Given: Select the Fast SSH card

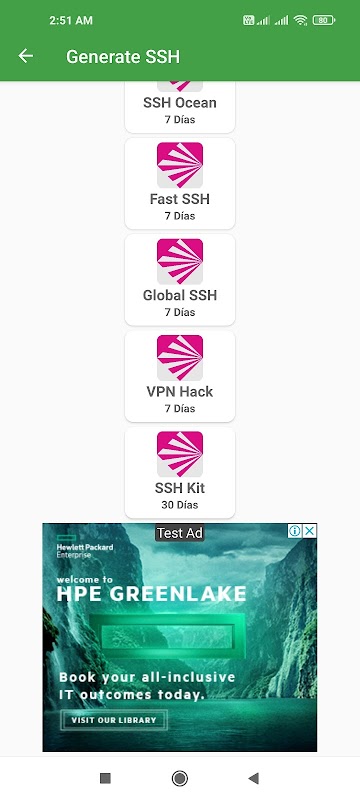Looking at the screenshot, I should [x=180, y=183].
